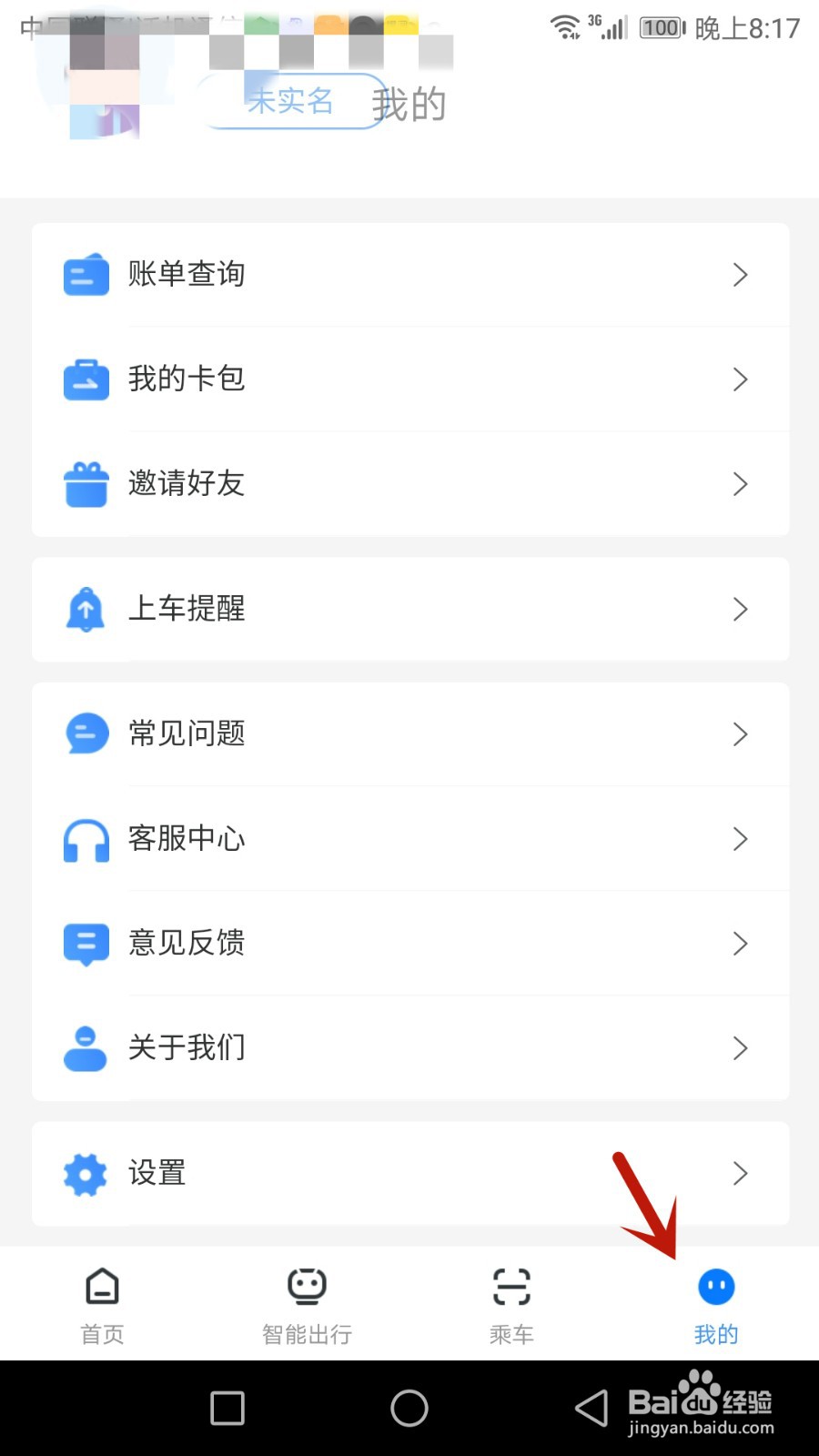The width and height of the screenshot is (819, 1456).
Task: Open 我的卡包 card wallet
Action: point(409,379)
